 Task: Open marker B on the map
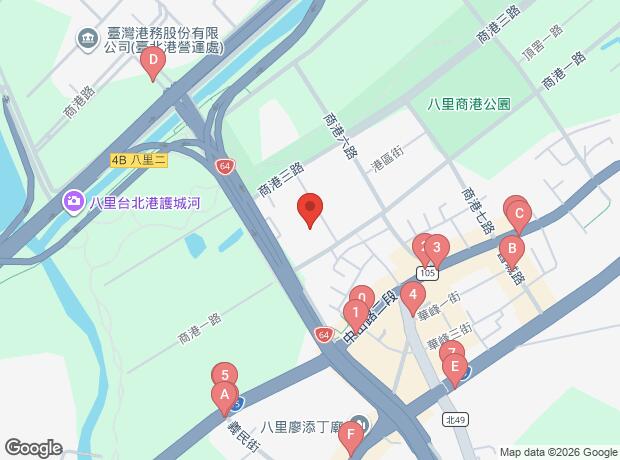click(x=512, y=250)
